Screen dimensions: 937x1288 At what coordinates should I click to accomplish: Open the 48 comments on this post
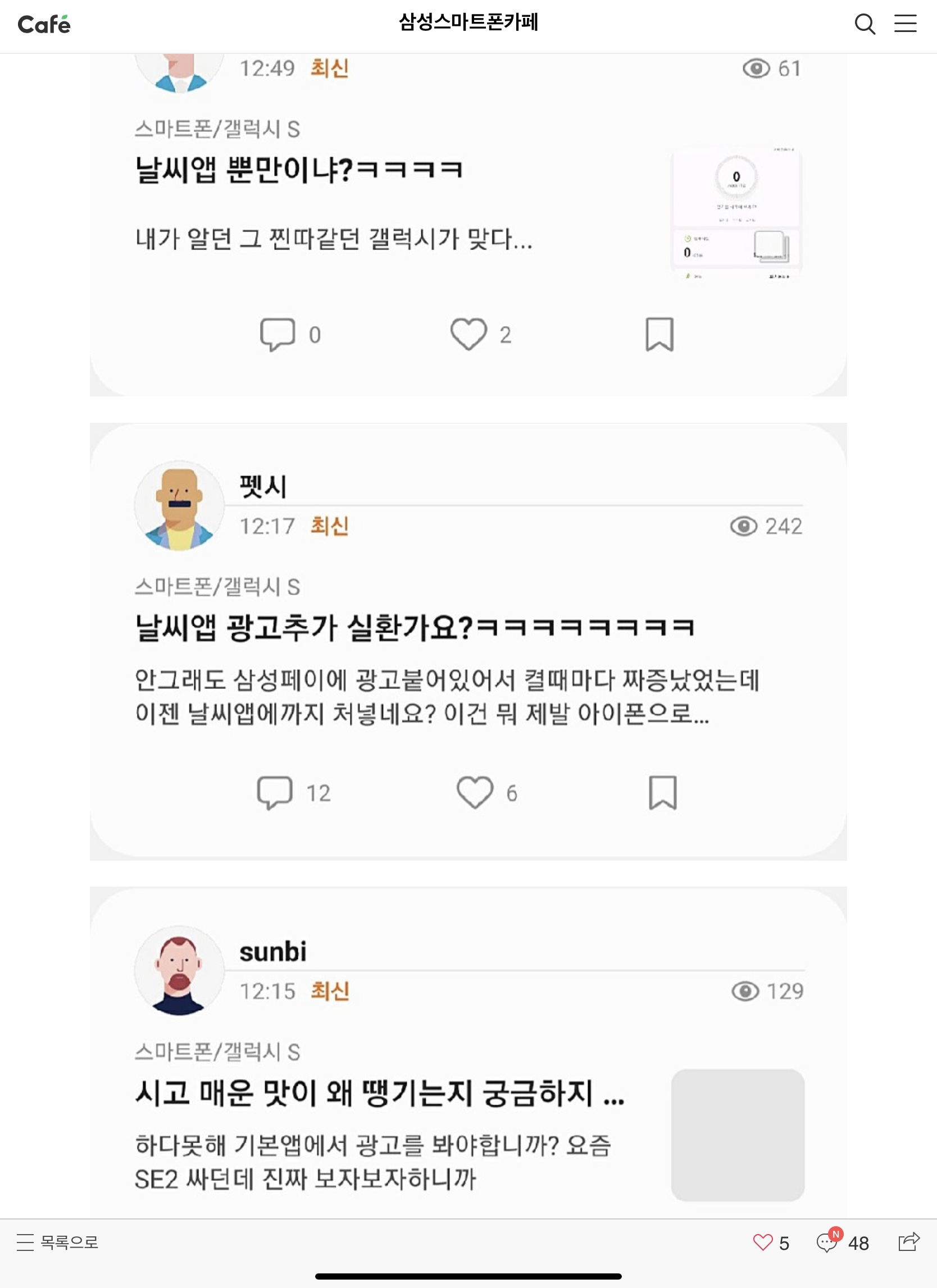click(842, 1242)
